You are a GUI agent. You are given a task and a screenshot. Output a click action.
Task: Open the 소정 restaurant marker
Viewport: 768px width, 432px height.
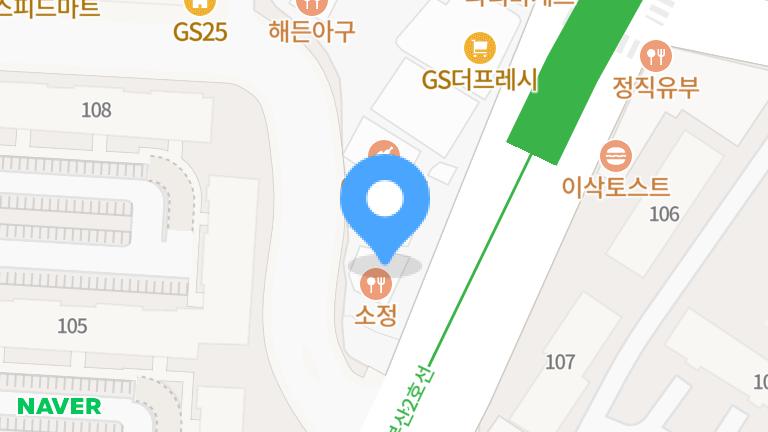point(376,284)
